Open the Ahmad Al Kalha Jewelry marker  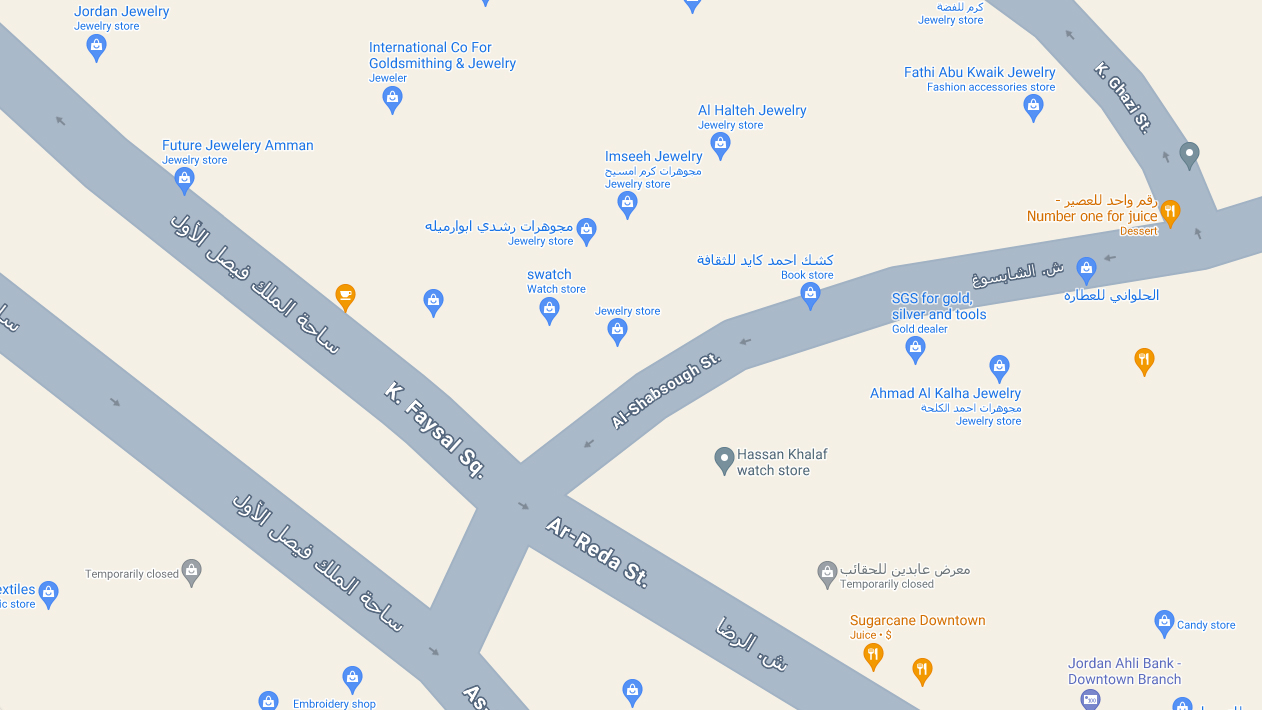point(999,367)
